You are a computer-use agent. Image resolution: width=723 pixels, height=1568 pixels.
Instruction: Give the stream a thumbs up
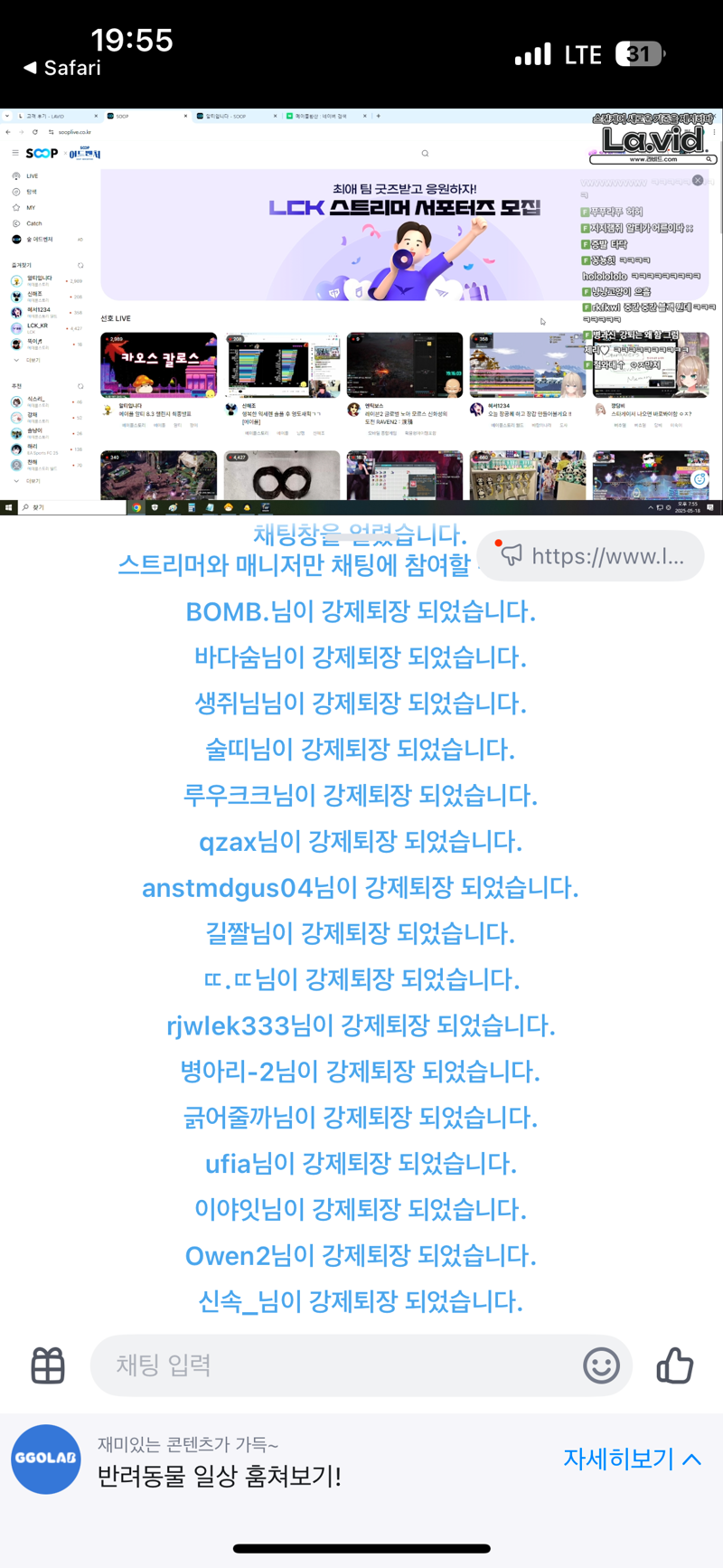675,1365
